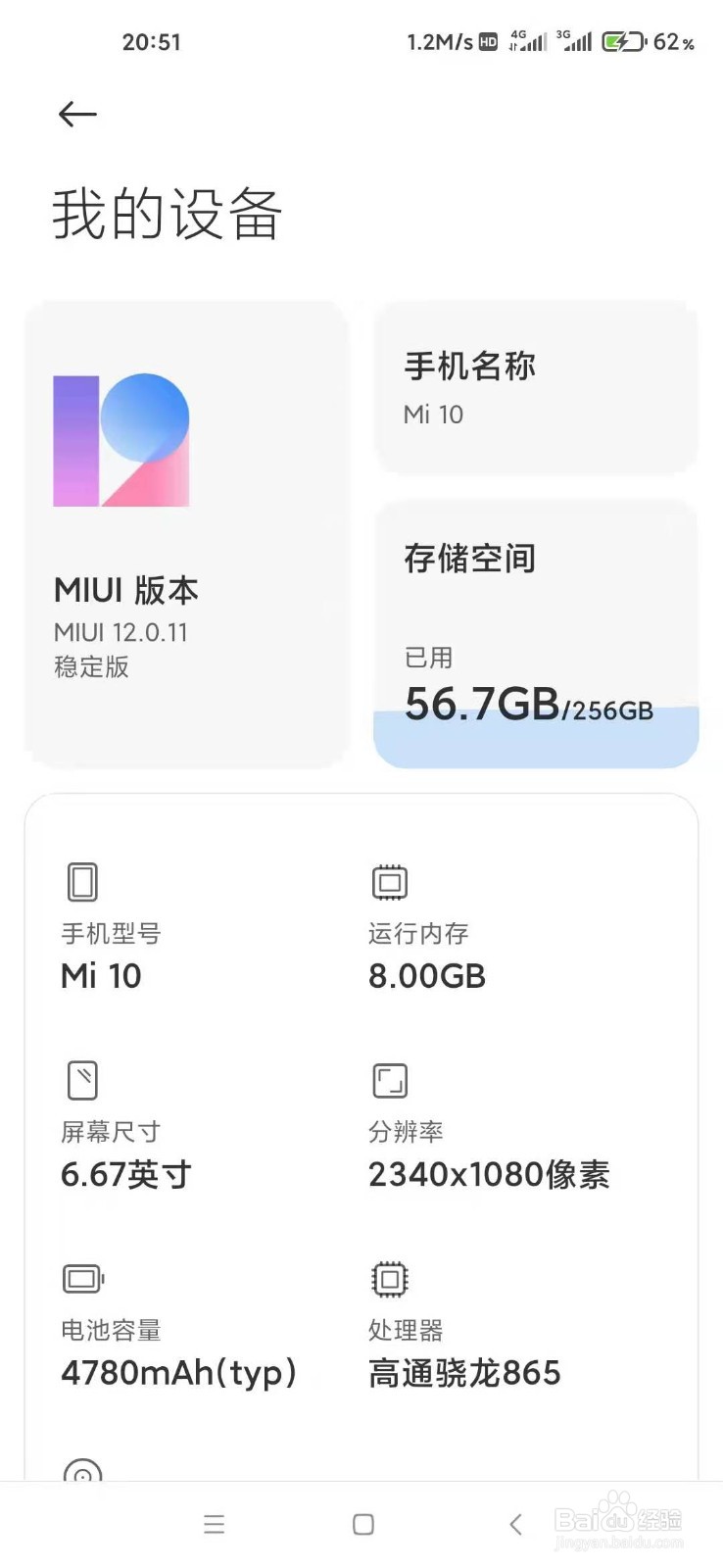Tap the system home button

click(363, 1524)
